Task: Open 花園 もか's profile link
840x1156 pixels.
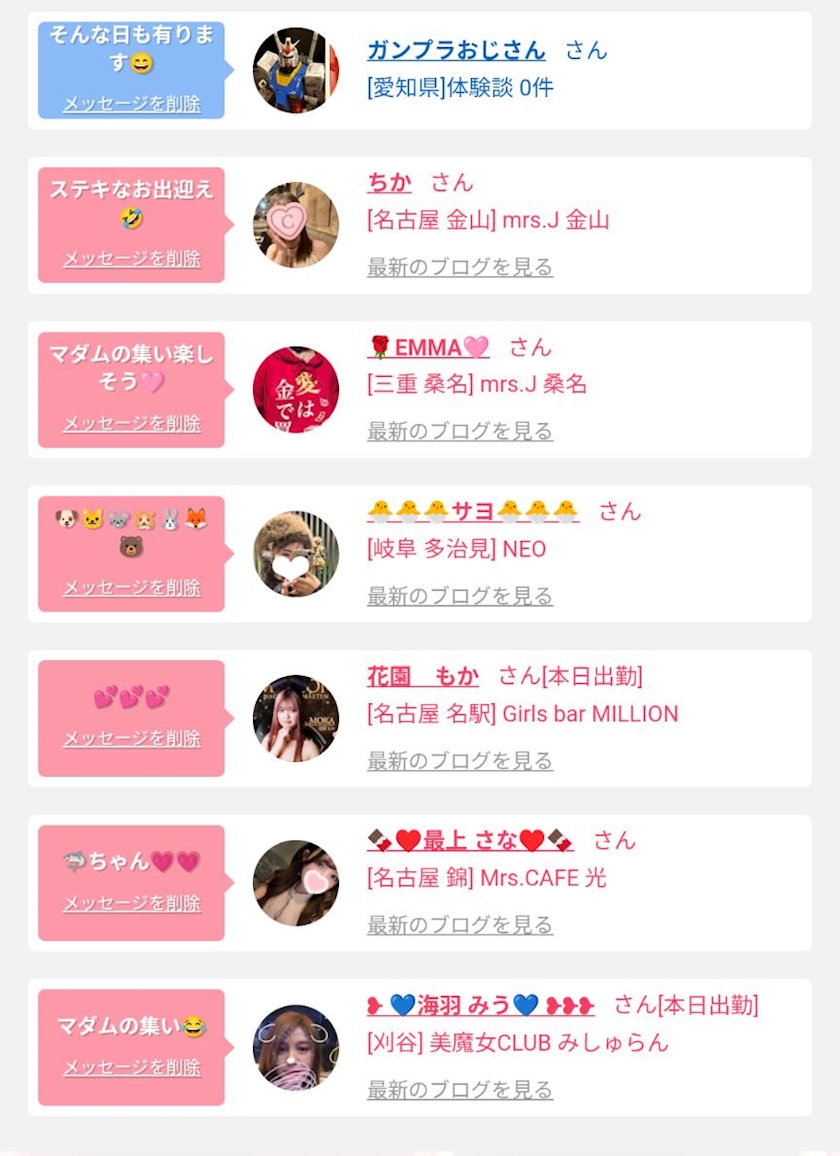Action: 423,676
